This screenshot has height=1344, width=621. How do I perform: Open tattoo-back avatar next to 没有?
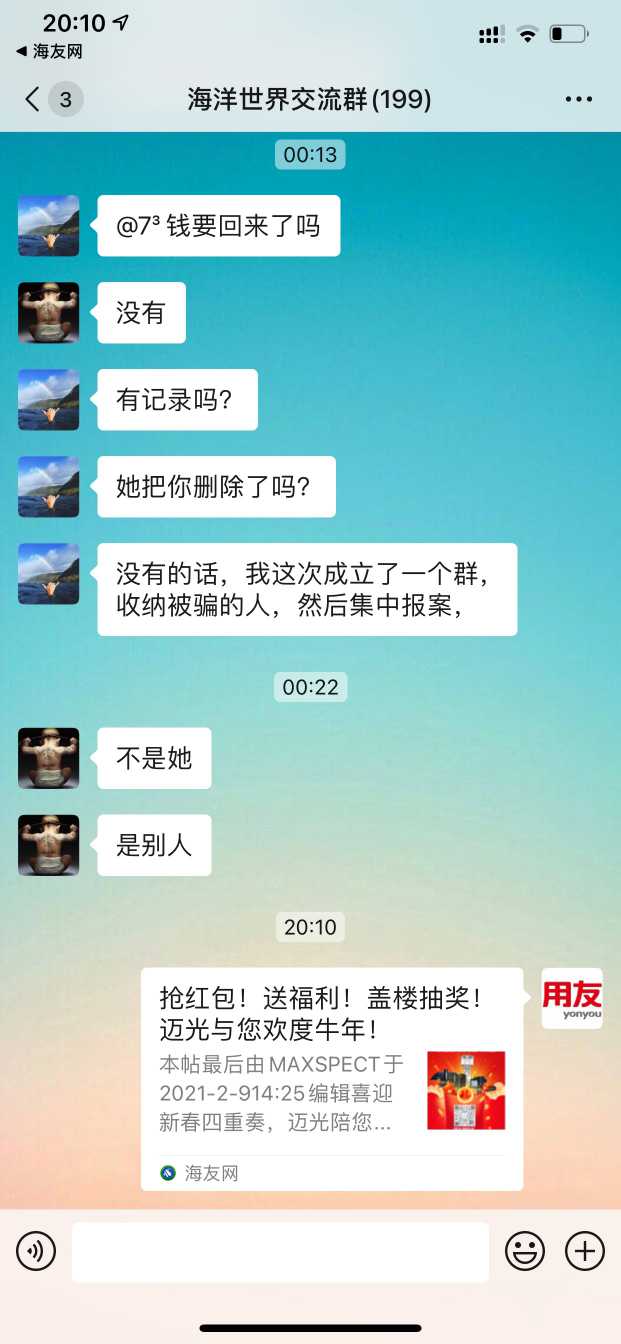(48, 313)
